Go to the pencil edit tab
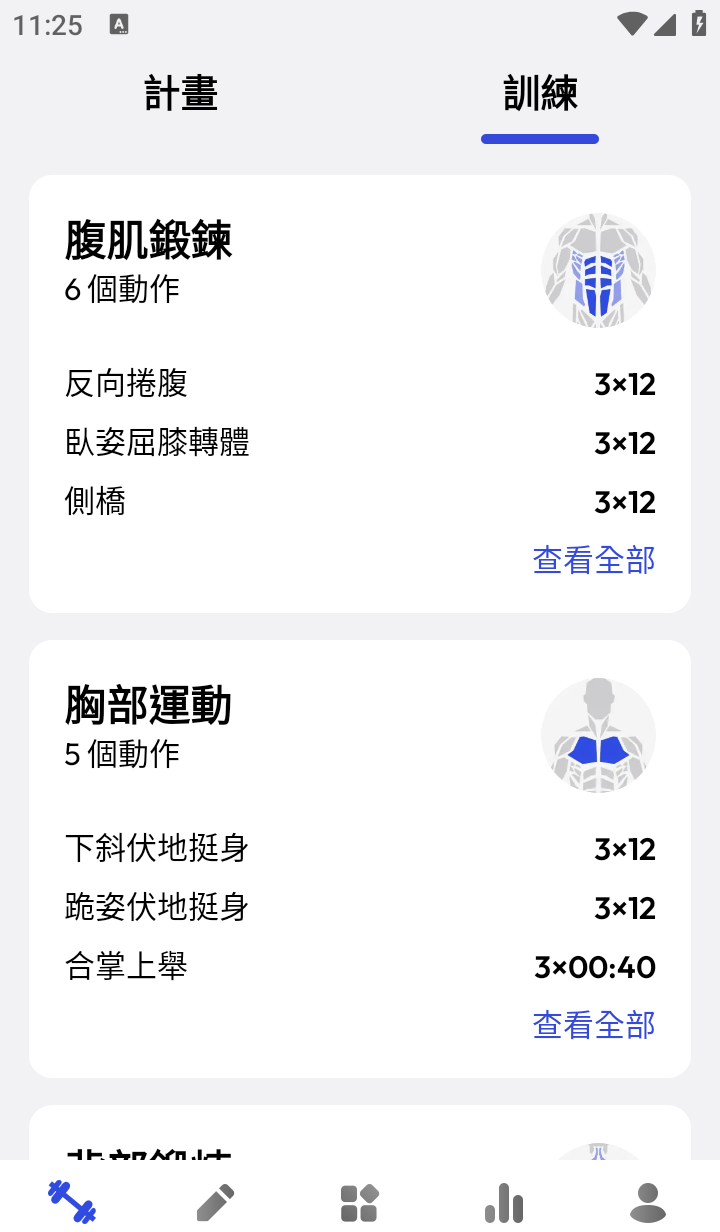The height and width of the screenshot is (1232, 720). click(215, 1201)
